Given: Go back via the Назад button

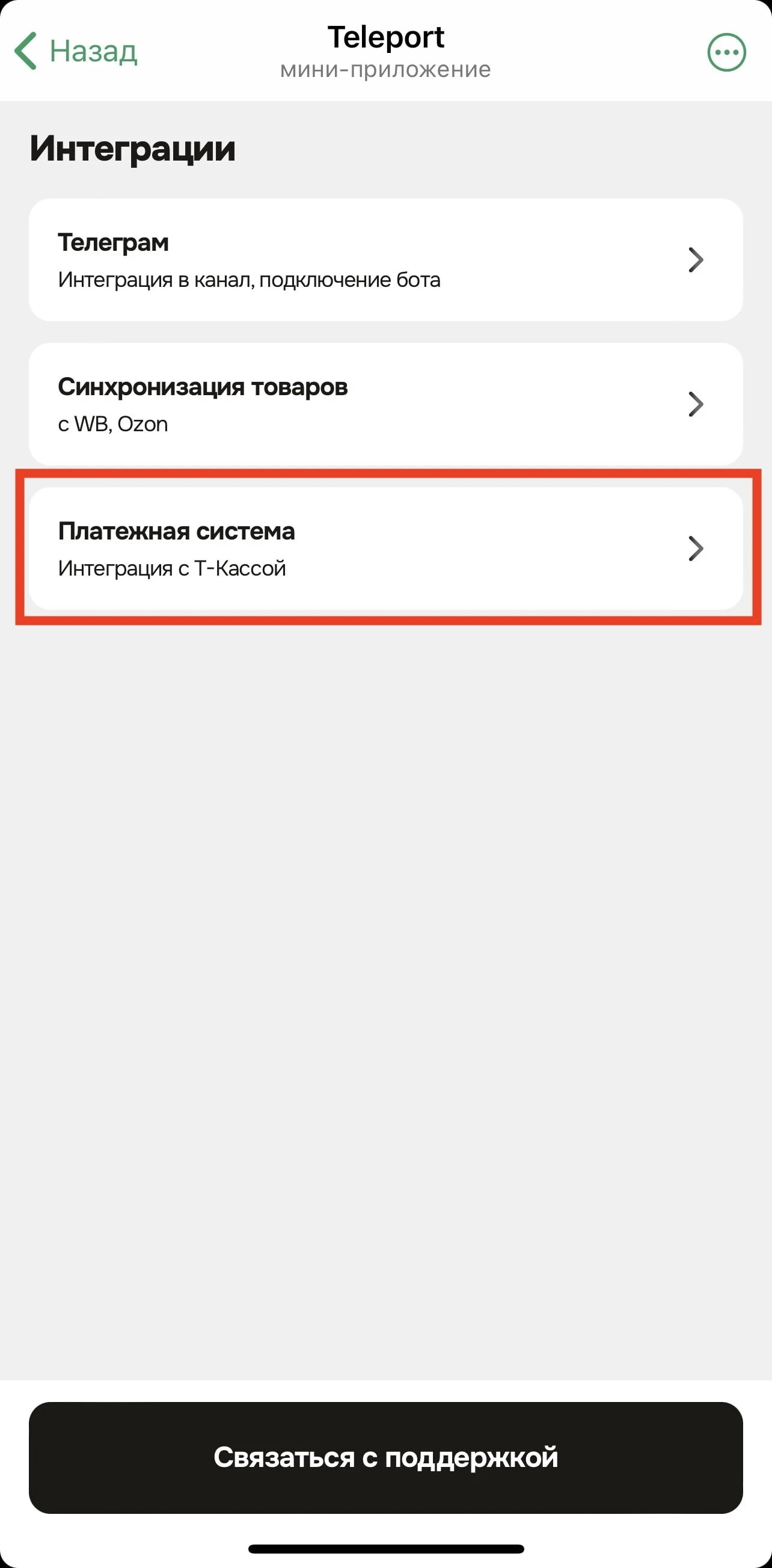Looking at the screenshot, I should coord(76,51).
